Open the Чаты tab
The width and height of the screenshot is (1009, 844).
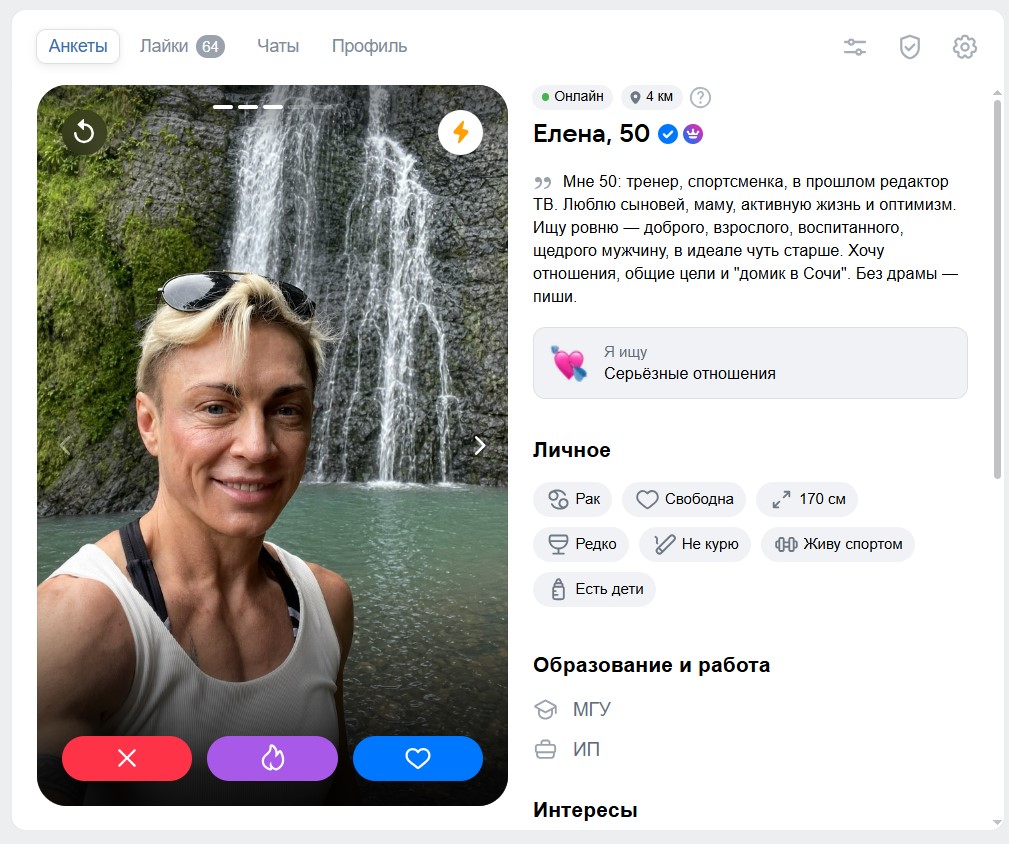tap(278, 46)
